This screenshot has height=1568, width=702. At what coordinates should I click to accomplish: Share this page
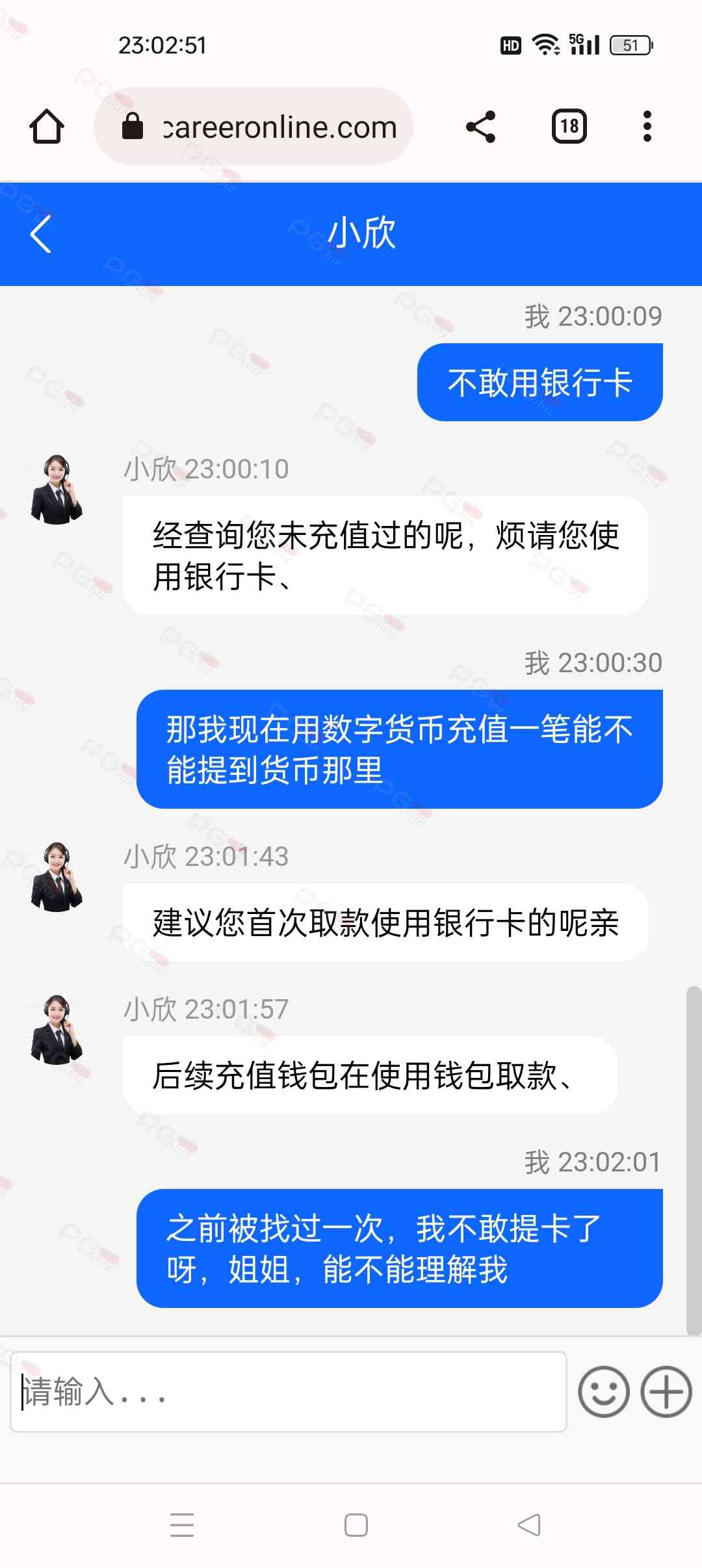tap(481, 126)
